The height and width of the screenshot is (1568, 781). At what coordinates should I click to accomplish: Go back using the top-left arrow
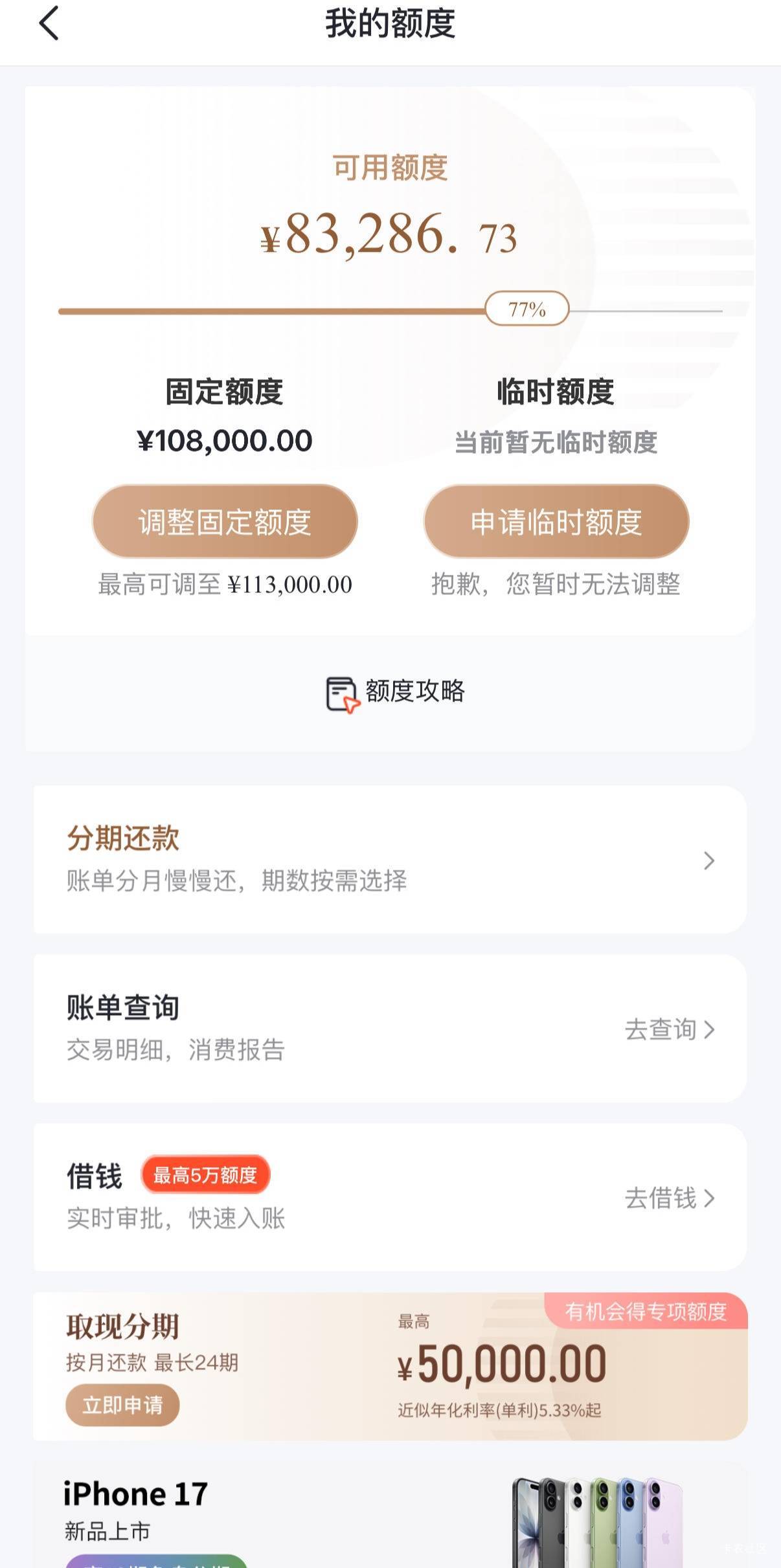[49, 24]
